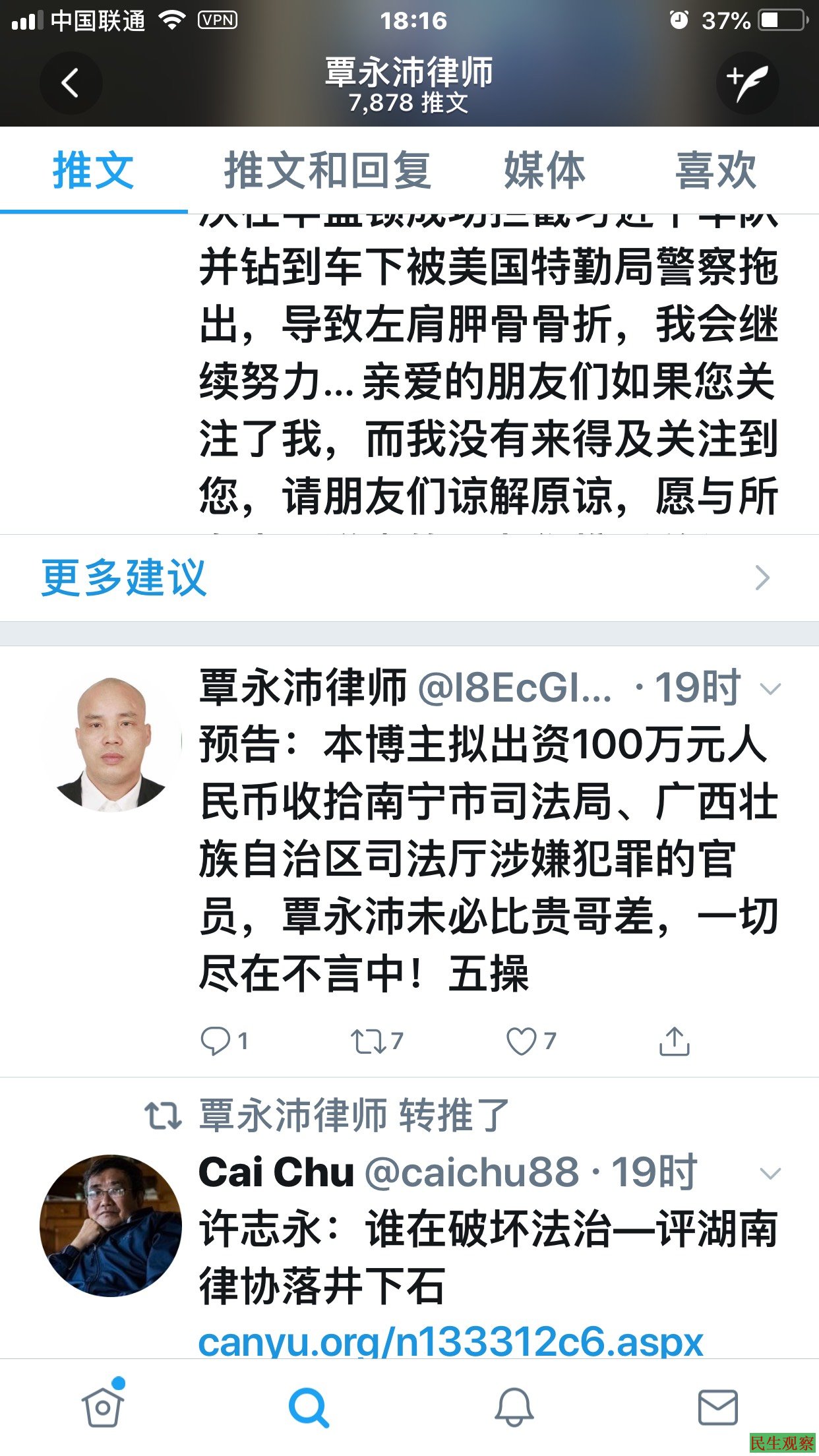Expand options for 覃永沛律师's 预告 tweet
The width and height of the screenshot is (819, 1456).
point(770,689)
